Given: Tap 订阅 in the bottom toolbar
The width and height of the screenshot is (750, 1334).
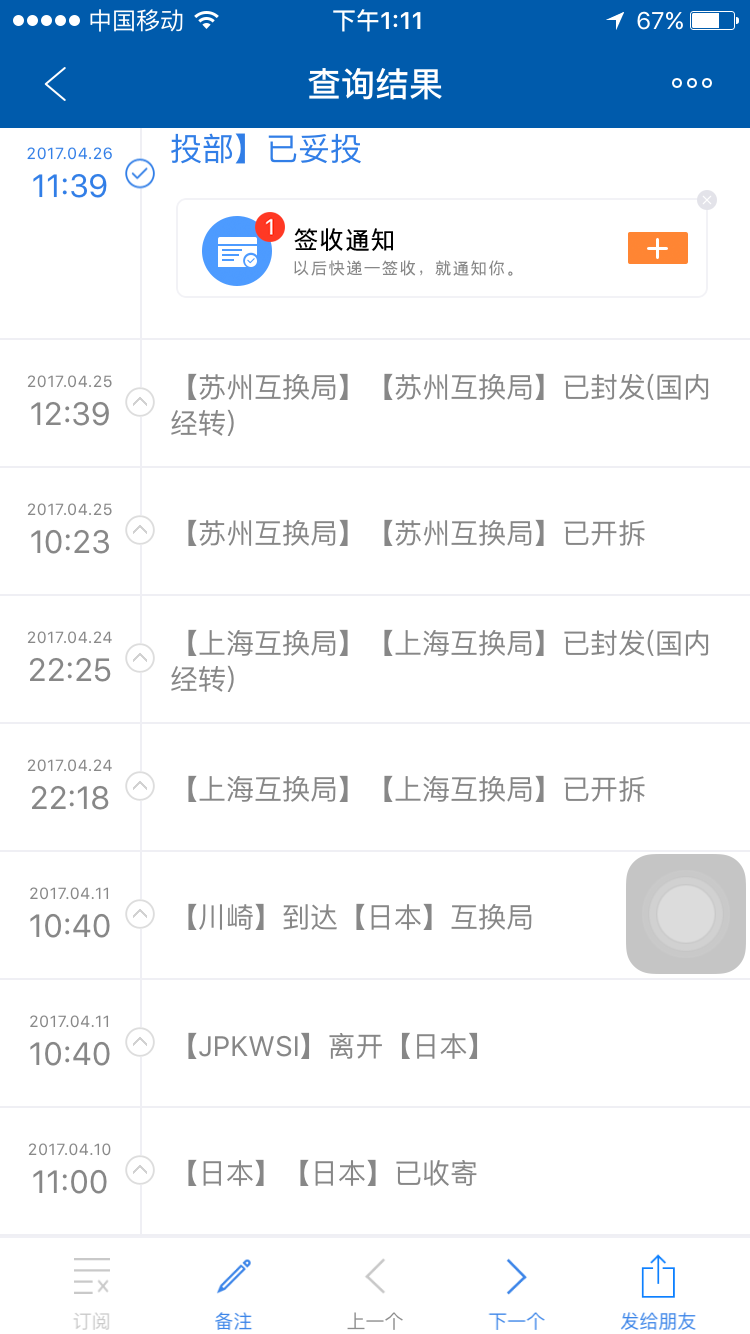Looking at the screenshot, I should pos(91,1293).
